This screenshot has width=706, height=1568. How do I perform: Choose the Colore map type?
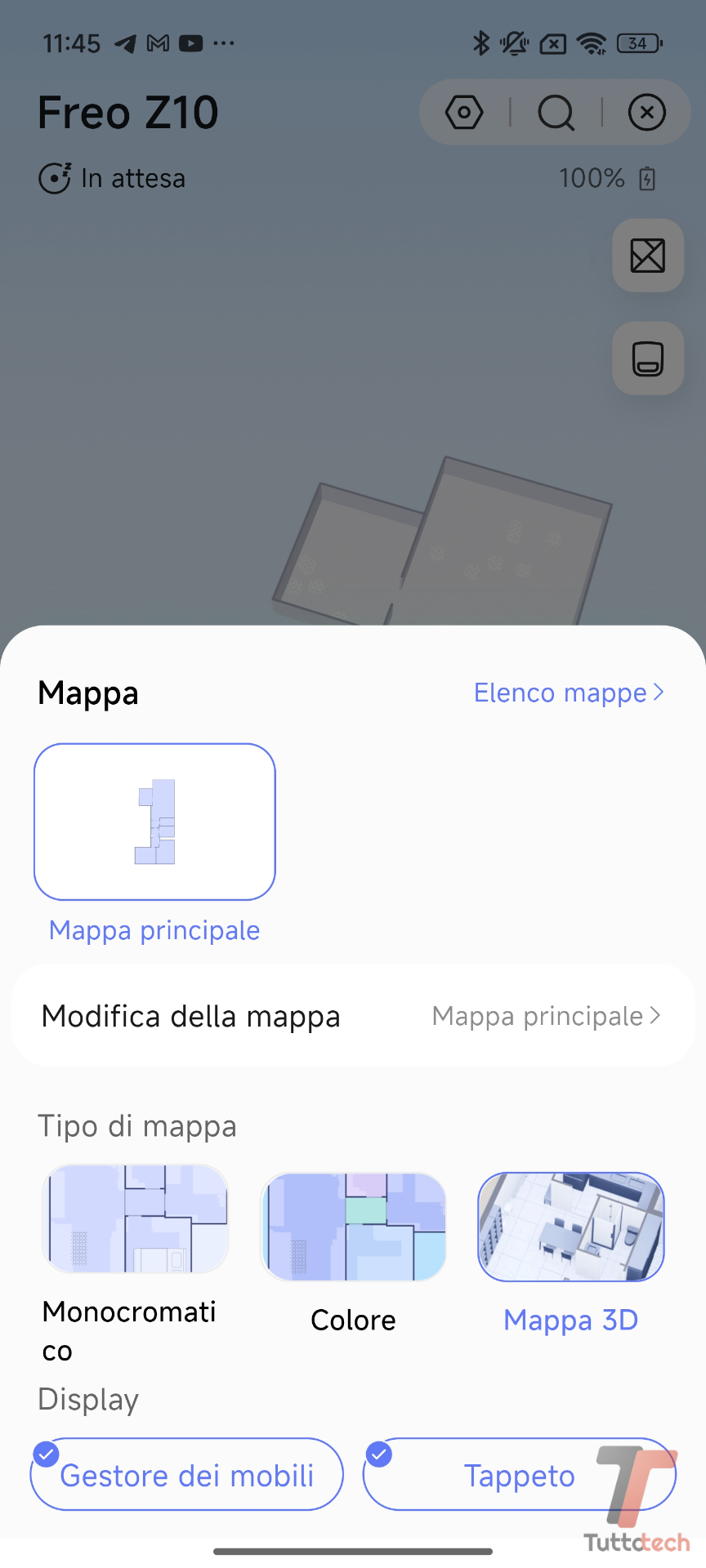pos(353,1227)
